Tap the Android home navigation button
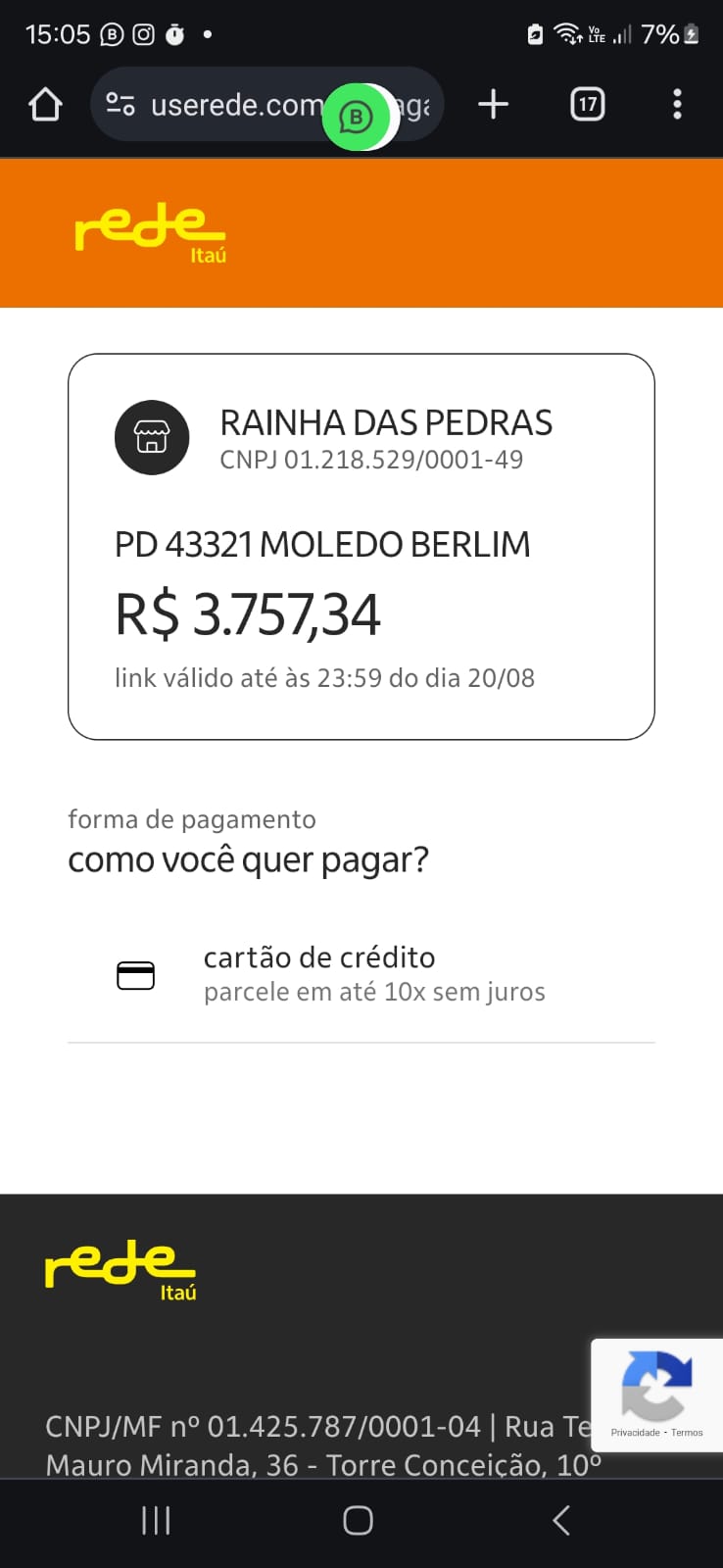This screenshot has height=1568, width=723. (358, 1521)
